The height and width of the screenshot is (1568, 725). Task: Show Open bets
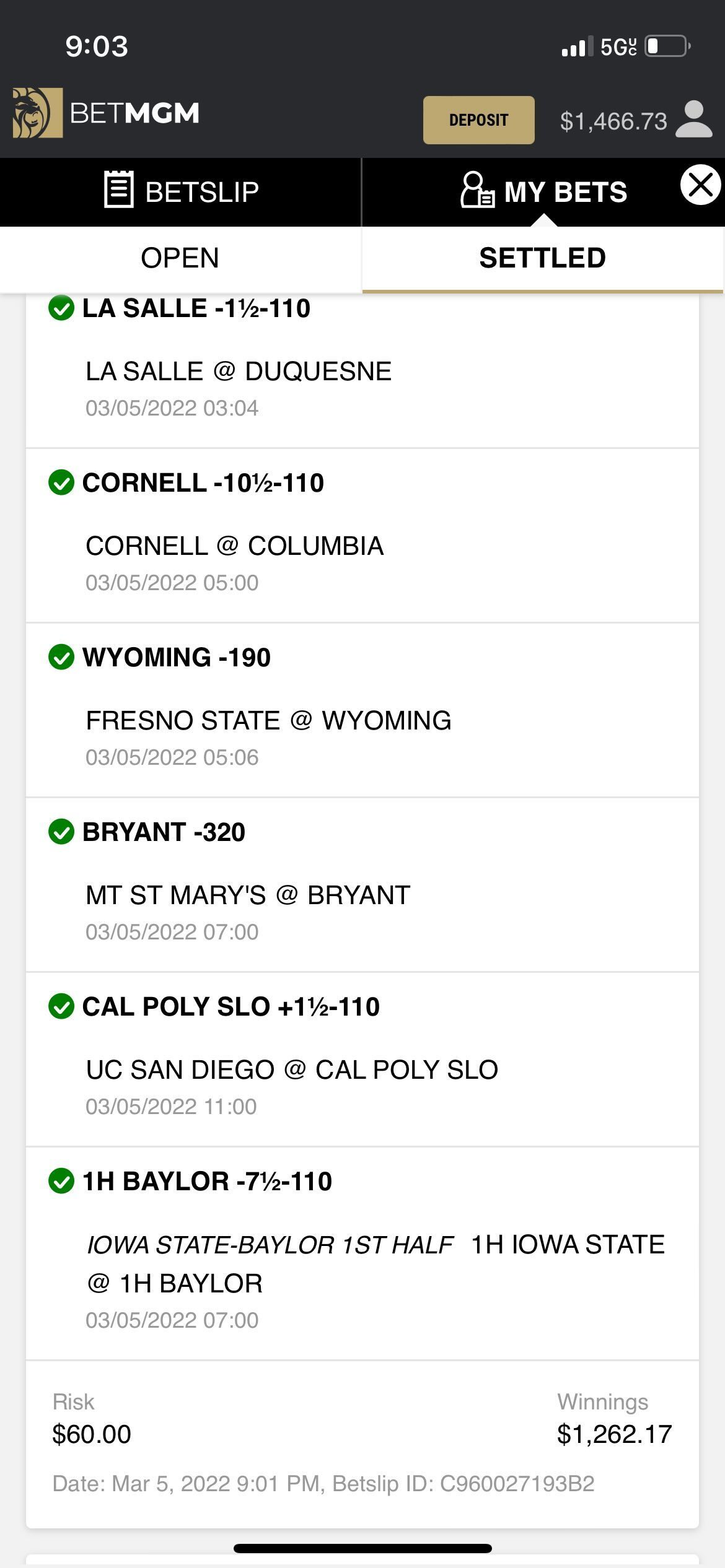[x=180, y=258]
